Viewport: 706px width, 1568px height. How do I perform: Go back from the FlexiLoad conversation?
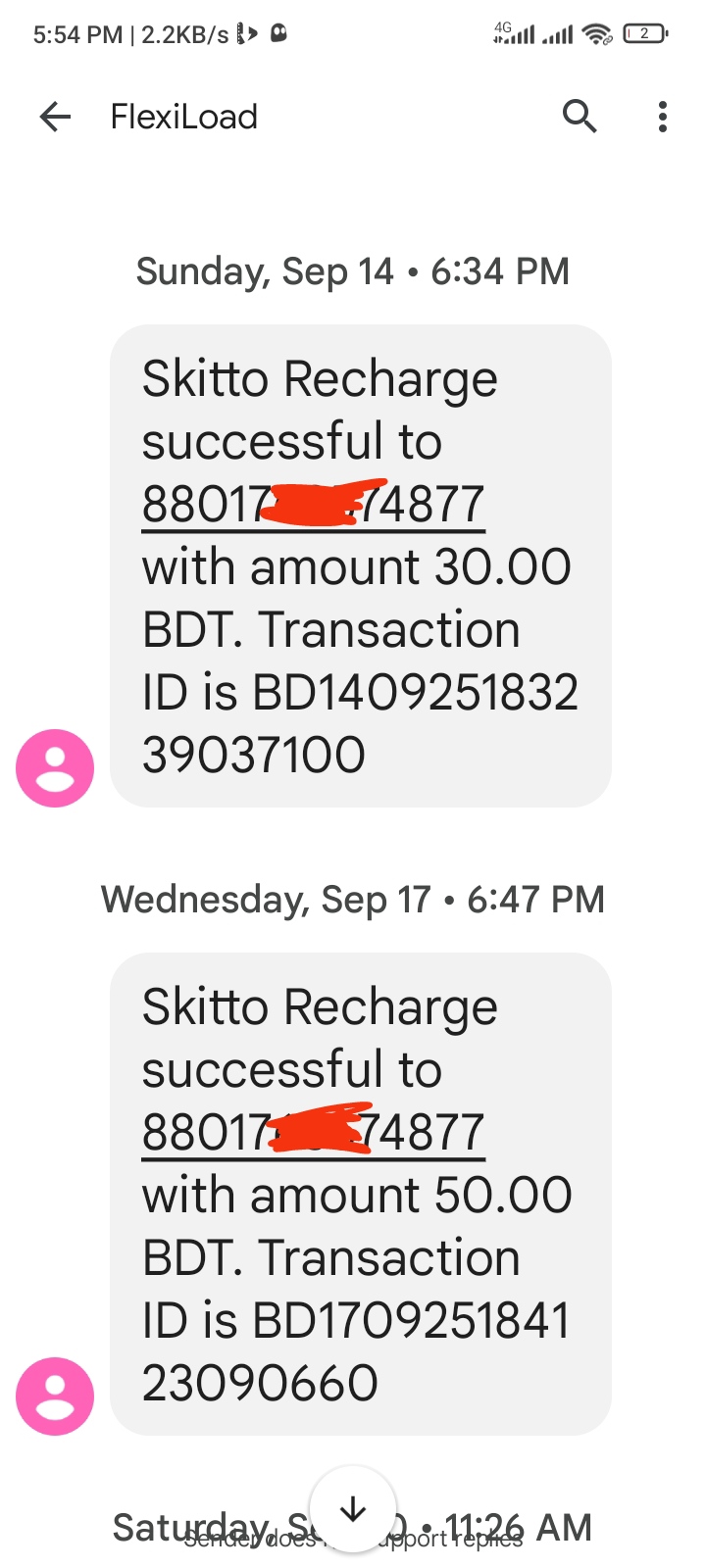coord(56,118)
